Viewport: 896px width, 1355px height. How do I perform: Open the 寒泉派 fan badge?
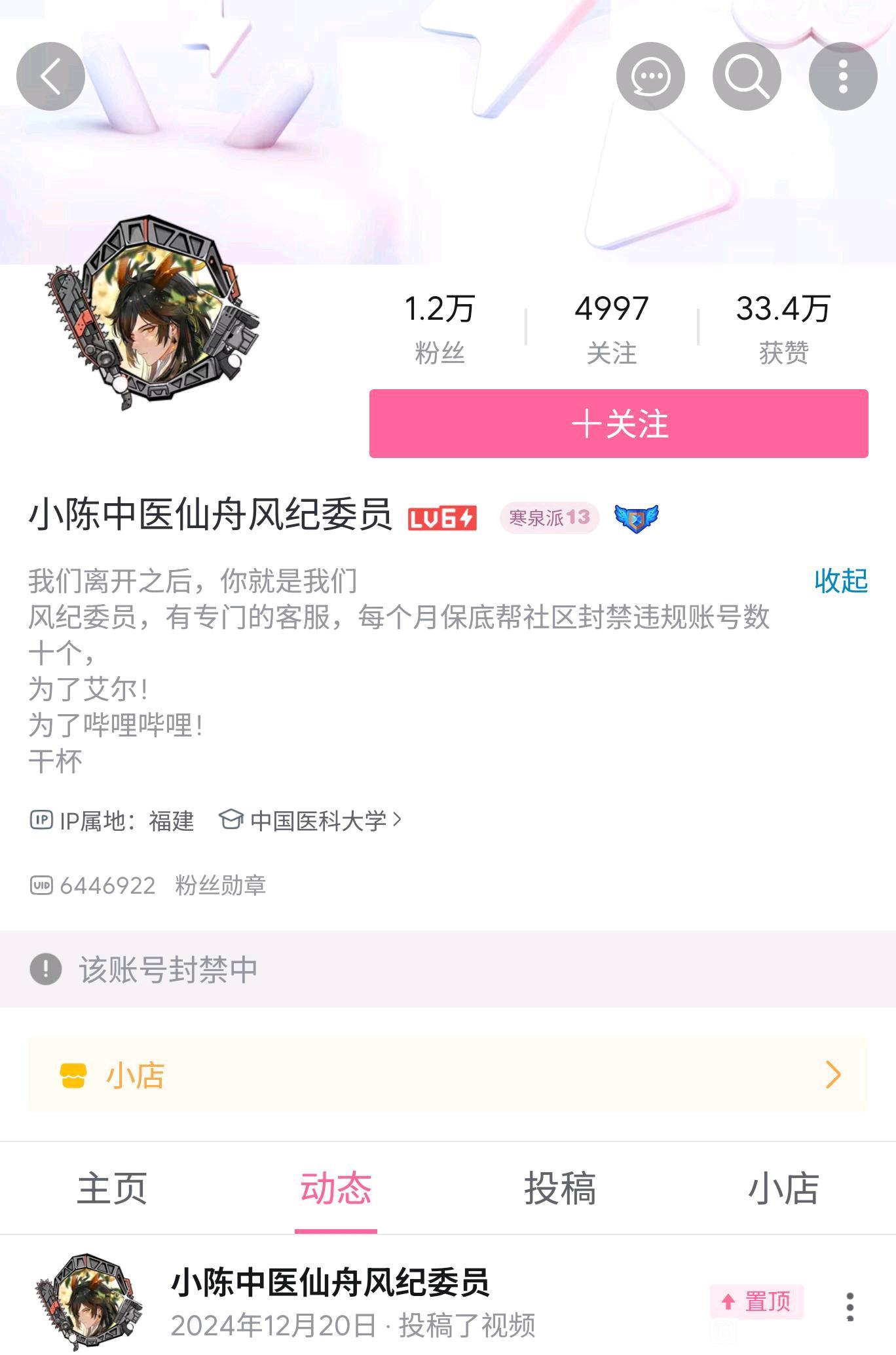pyautogui.click(x=549, y=518)
